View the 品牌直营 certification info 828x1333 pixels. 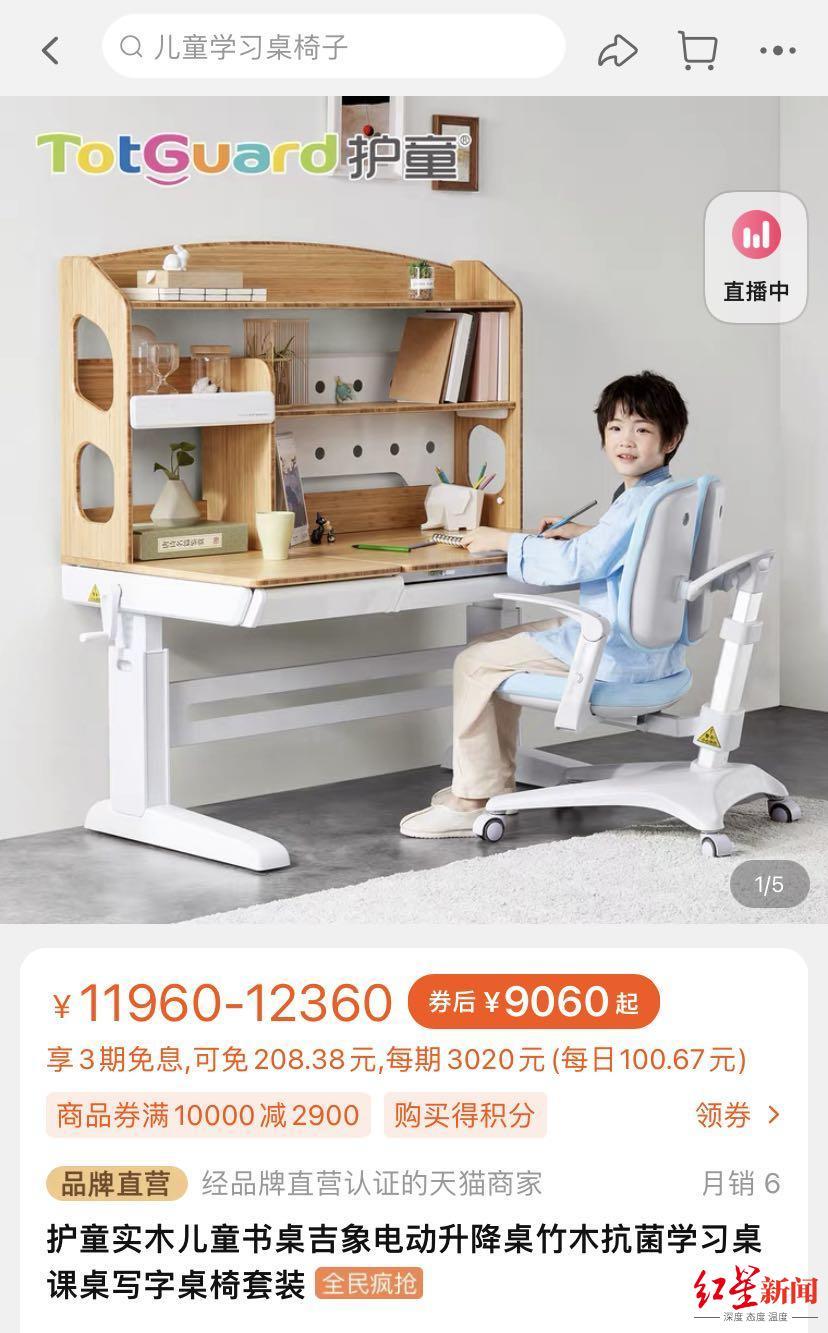point(116,1184)
